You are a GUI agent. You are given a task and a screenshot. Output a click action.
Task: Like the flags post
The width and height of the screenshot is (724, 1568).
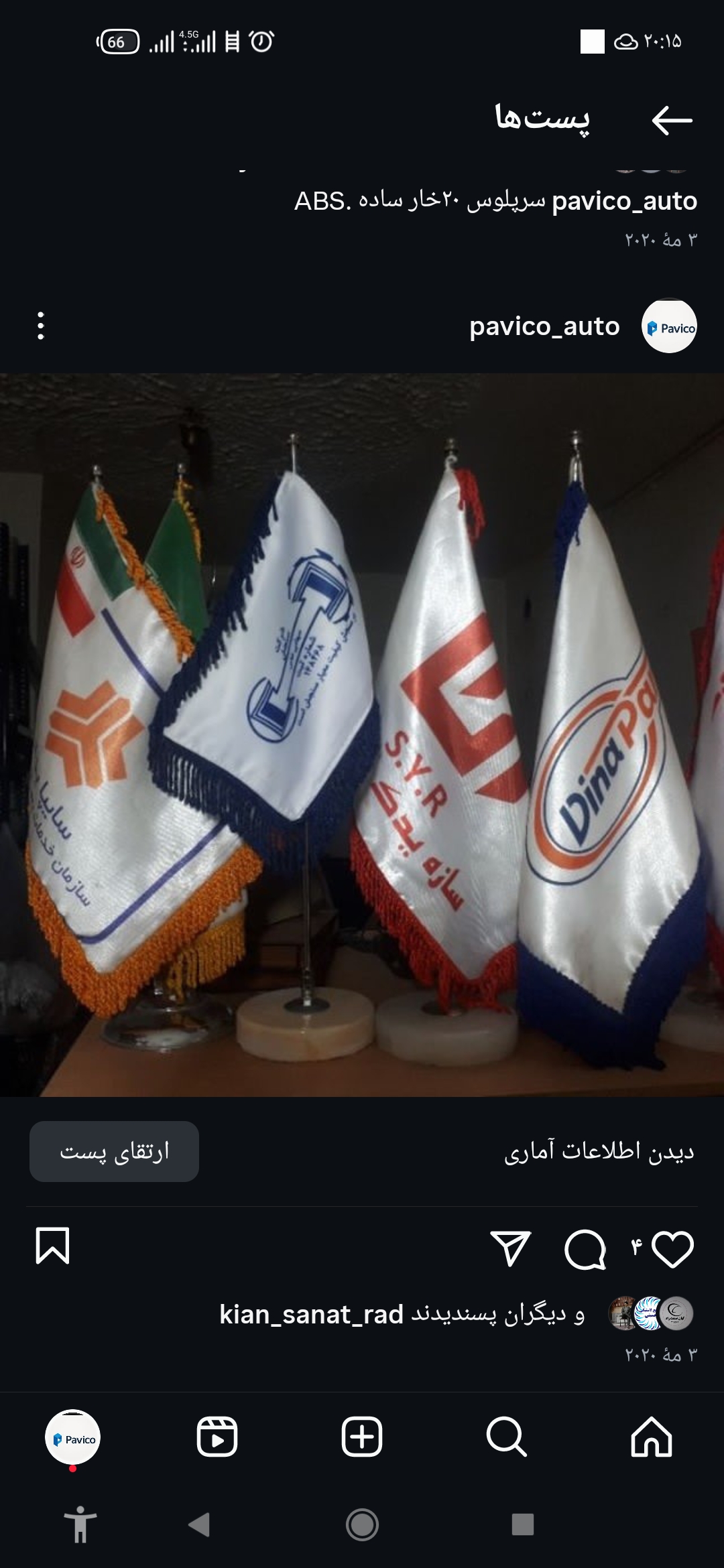pos(672,1249)
